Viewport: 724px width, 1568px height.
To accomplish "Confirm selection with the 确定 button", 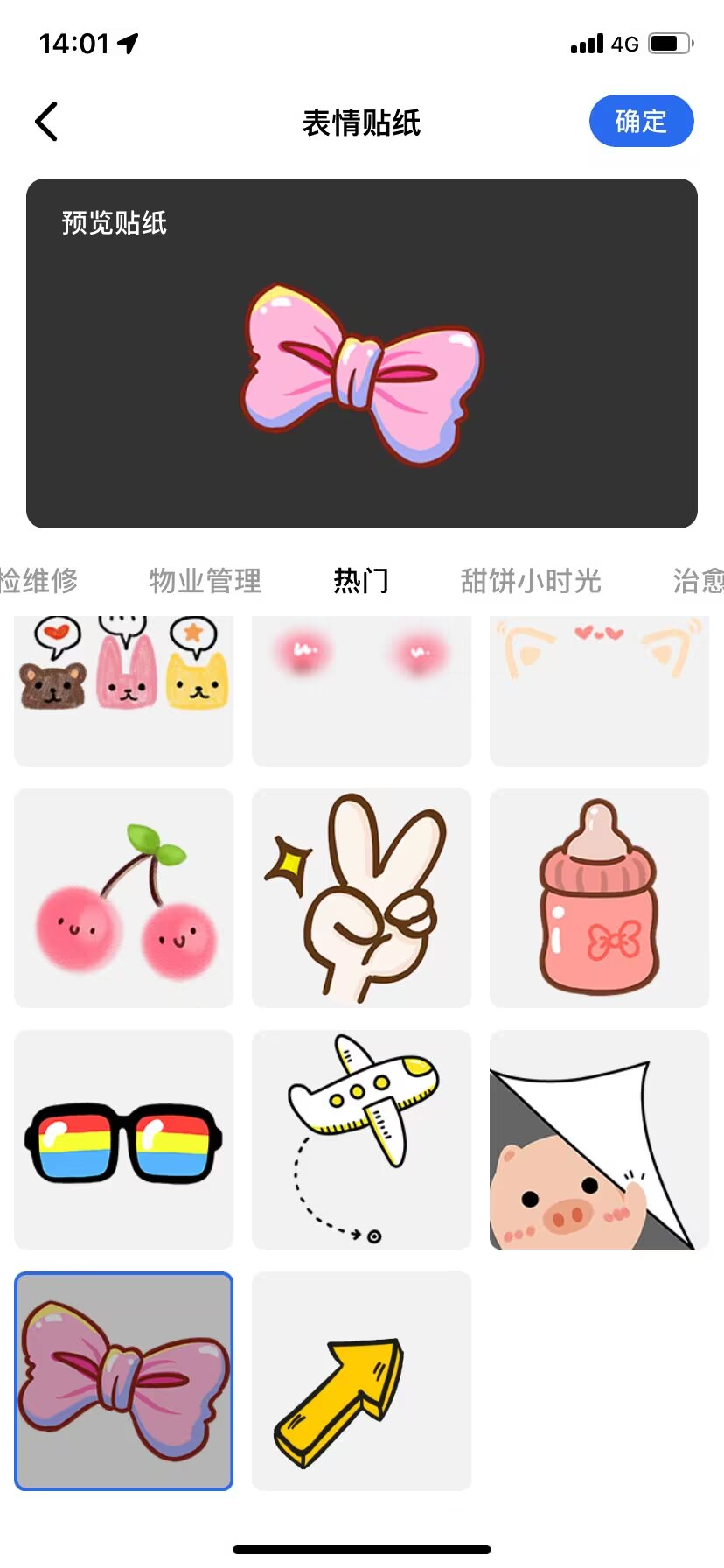I will pos(641,121).
